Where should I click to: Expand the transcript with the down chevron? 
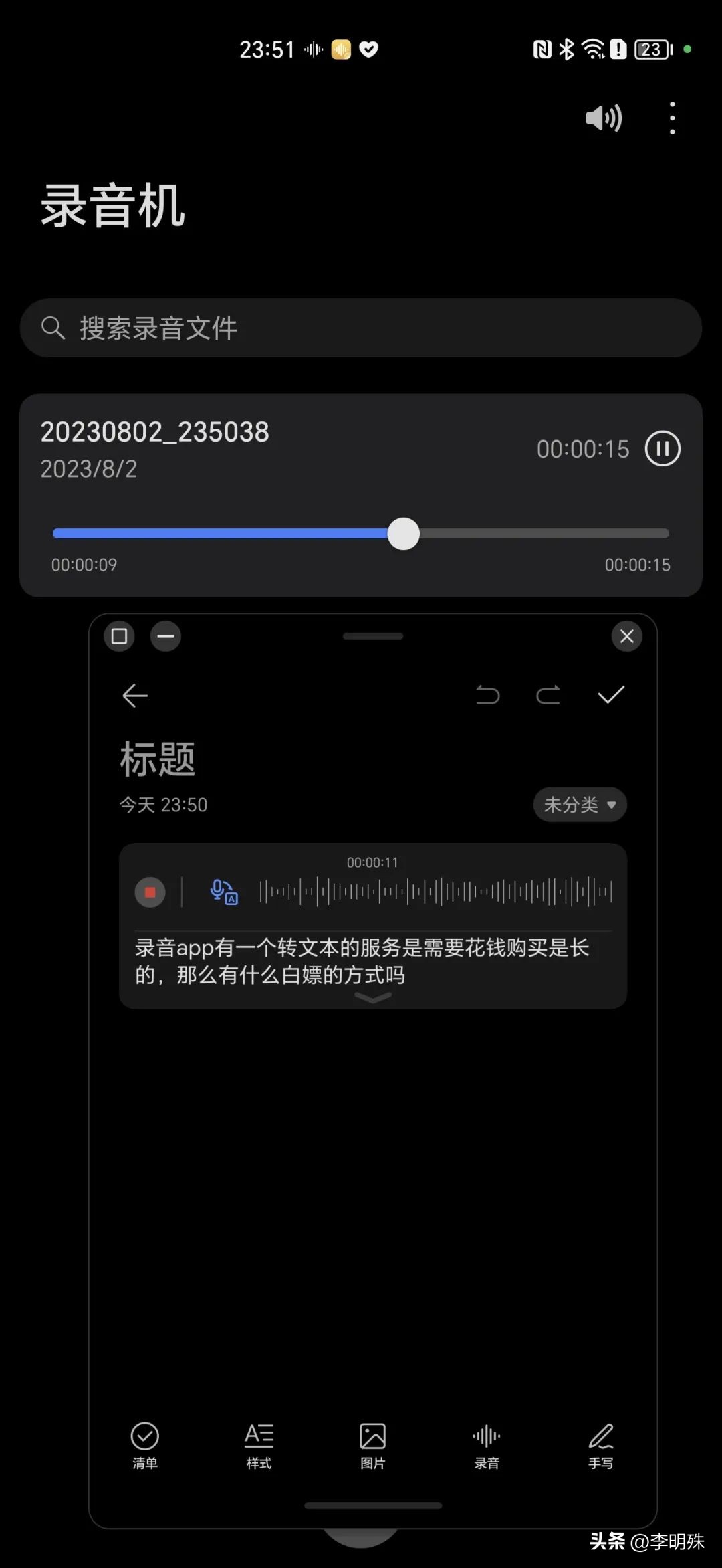(x=372, y=998)
